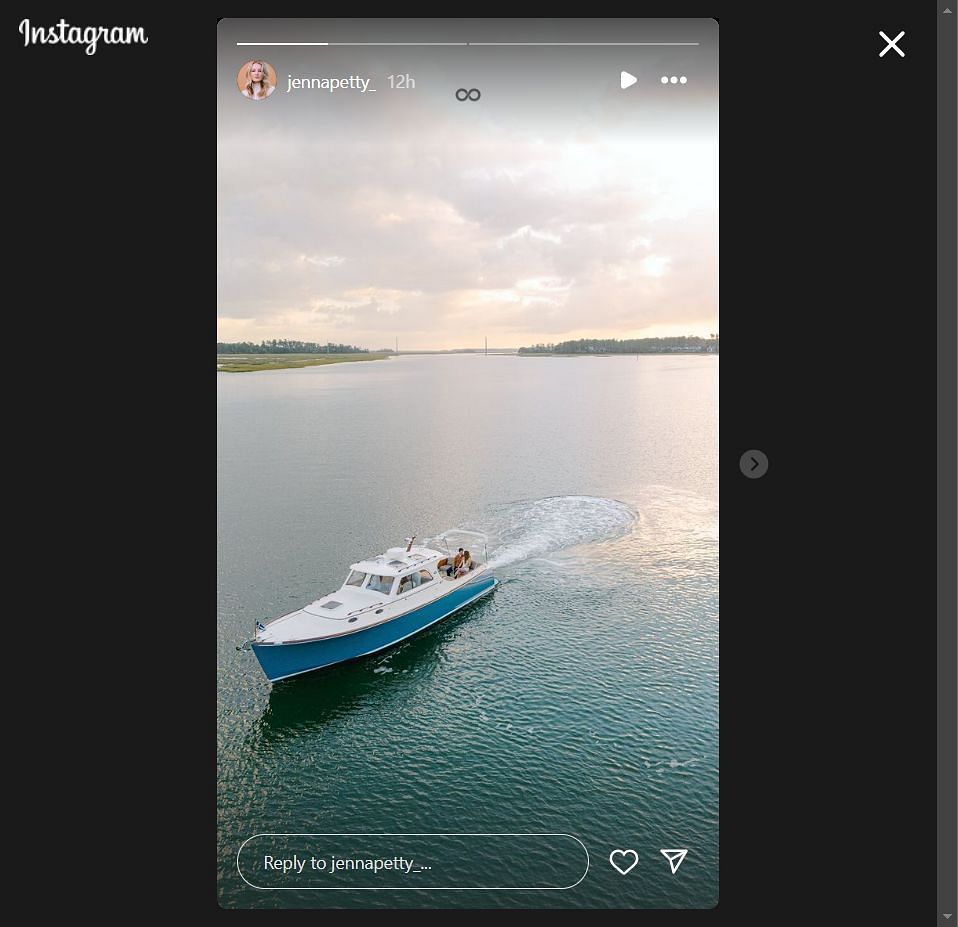The height and width of the screenshot is (927, 958).
Task: Share this story via paper plane
Action: [674, 862]
